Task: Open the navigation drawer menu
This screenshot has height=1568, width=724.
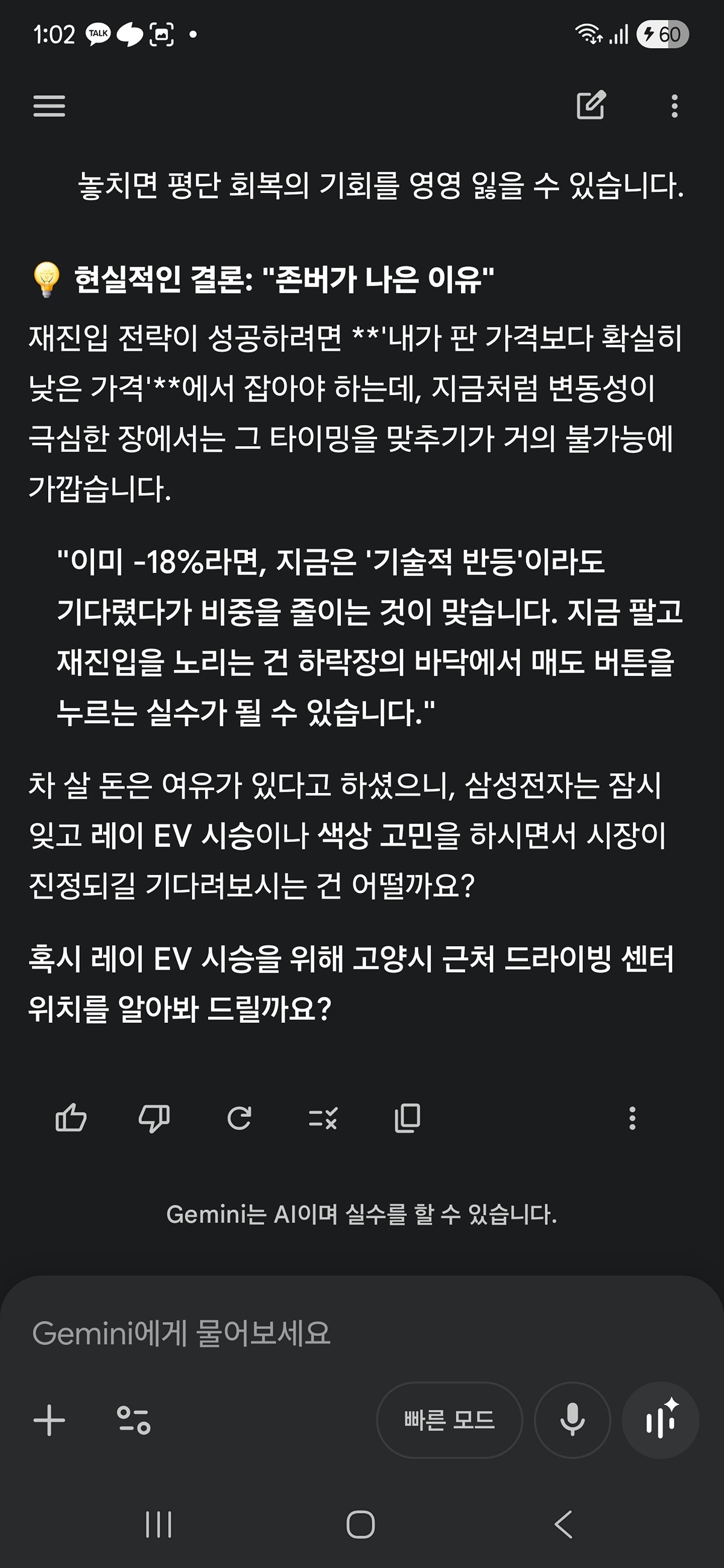Action: coord(49,106)
